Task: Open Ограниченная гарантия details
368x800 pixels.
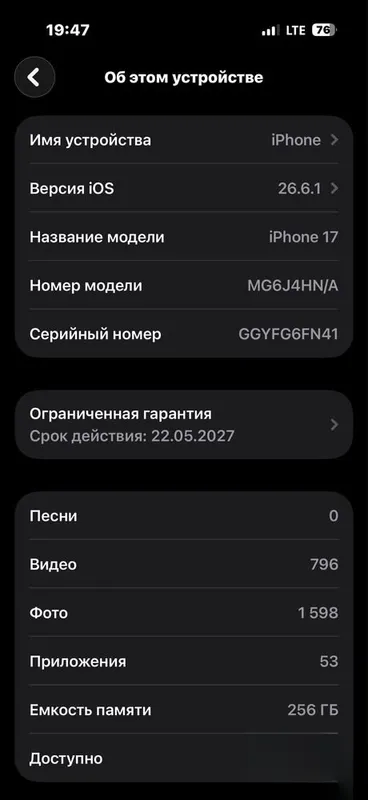Action: 184,424
